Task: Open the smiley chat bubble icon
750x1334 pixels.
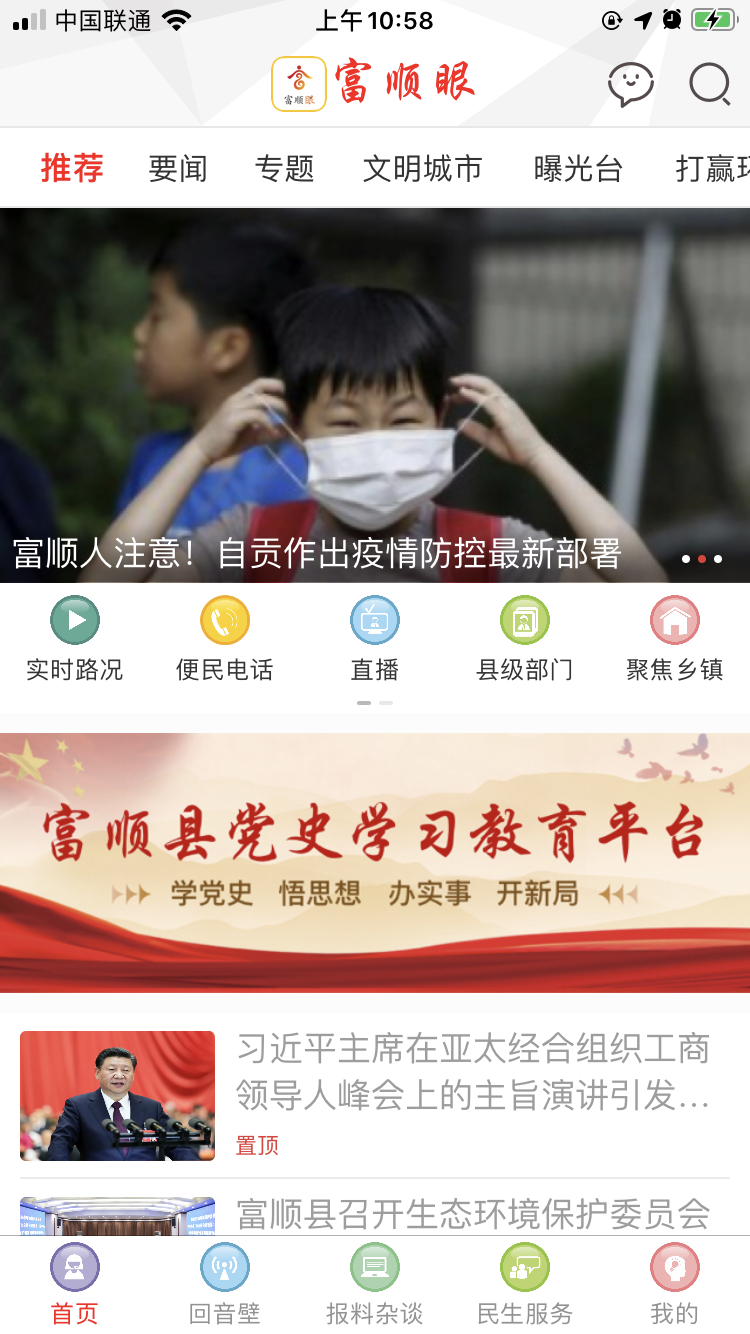Action: point(630,85)
